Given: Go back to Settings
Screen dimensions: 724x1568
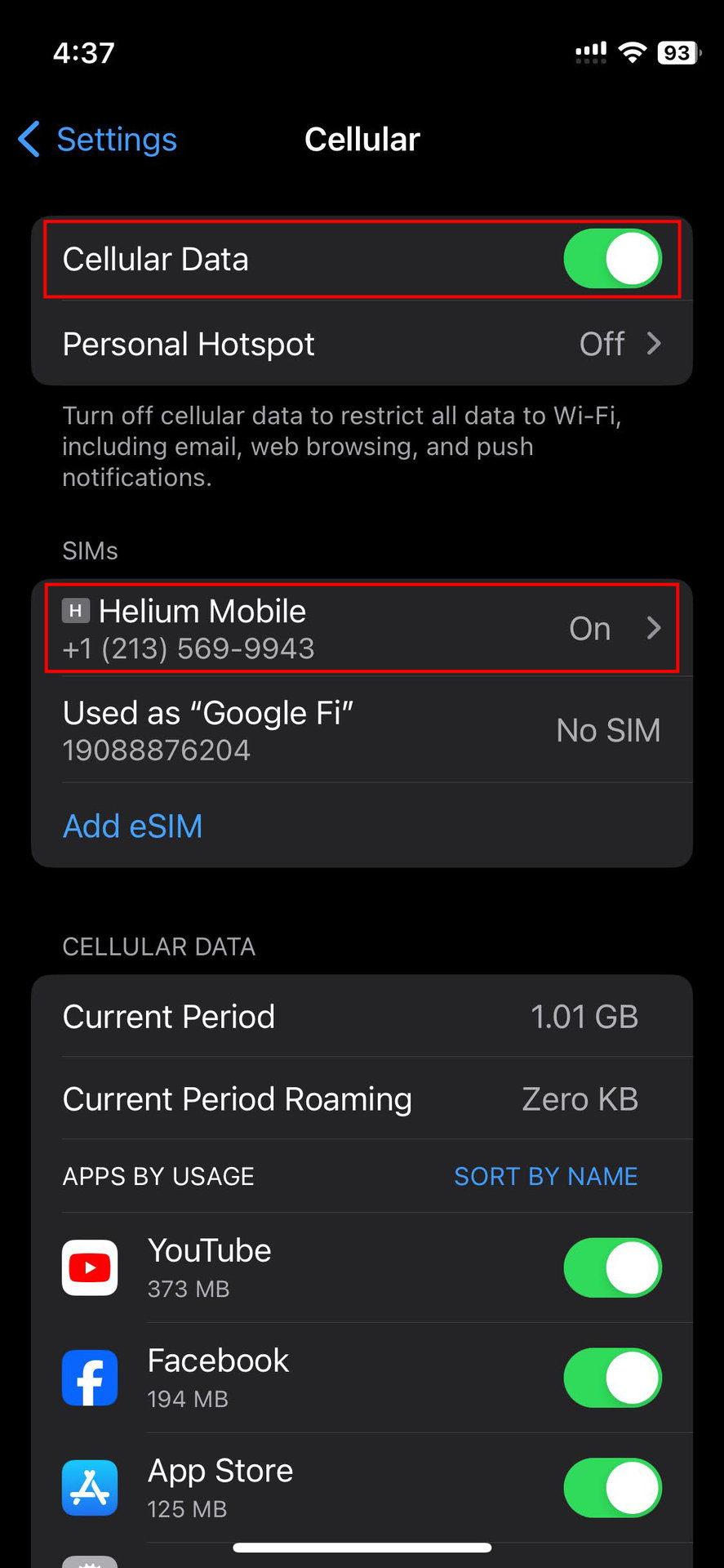Looking at the screenshot, I should click(98, 140).
